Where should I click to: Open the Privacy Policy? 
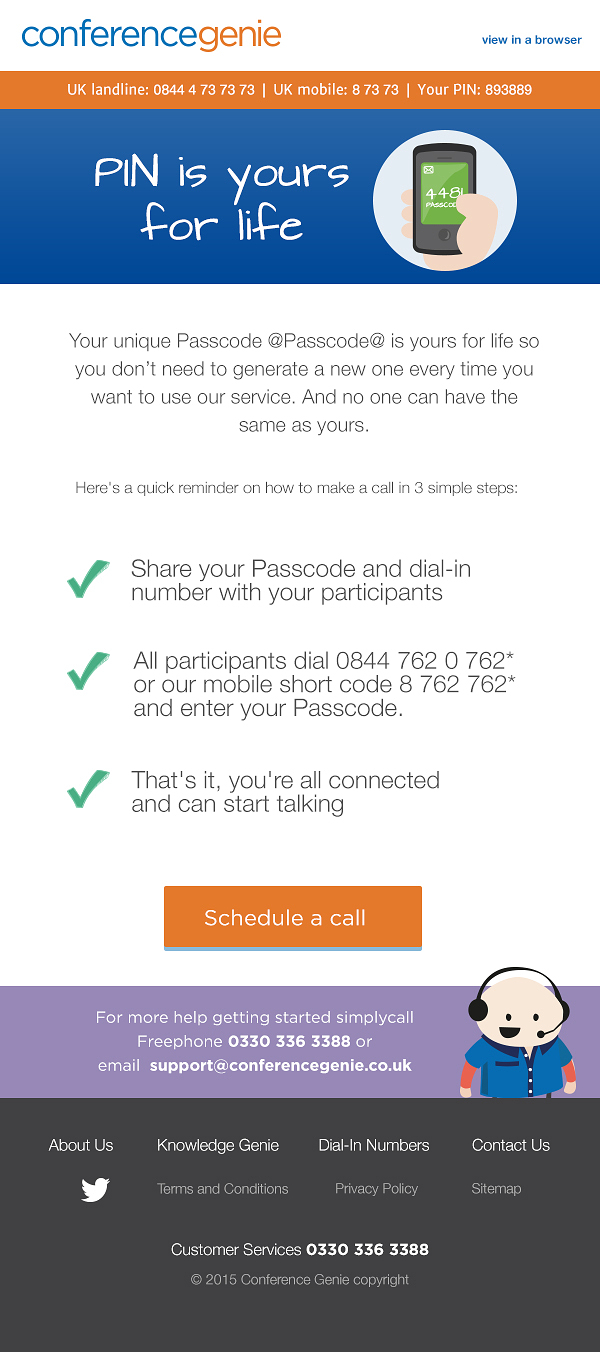[x=377, y=1189]
